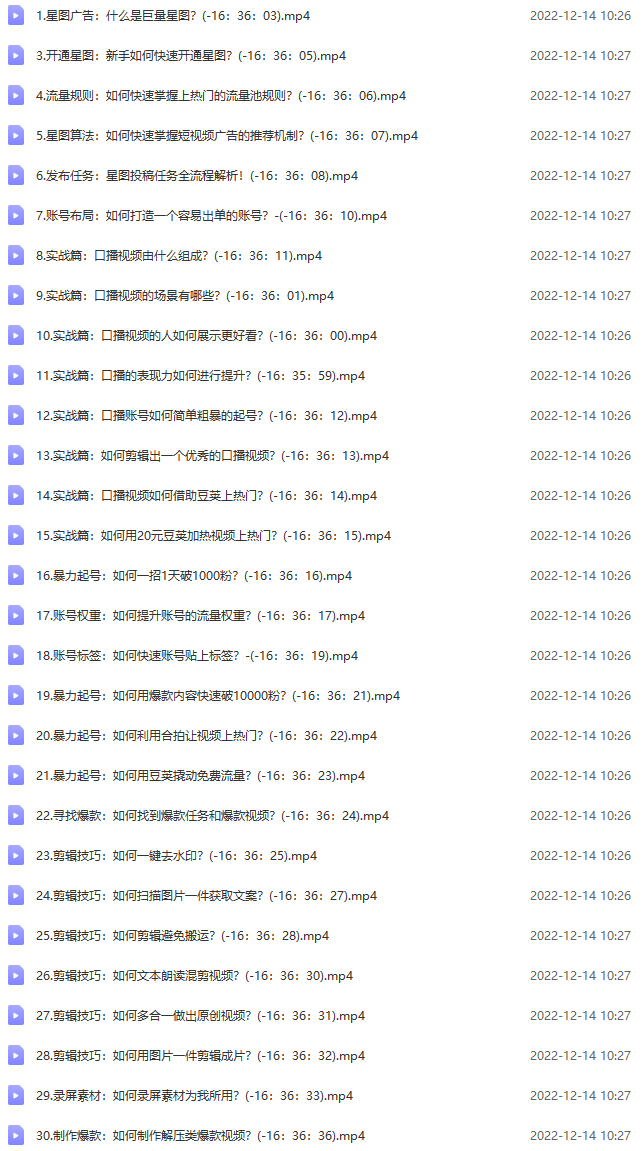644x1151 pixels.
Task: Play 4.流量规则 video file
Action: click(220, 96)
